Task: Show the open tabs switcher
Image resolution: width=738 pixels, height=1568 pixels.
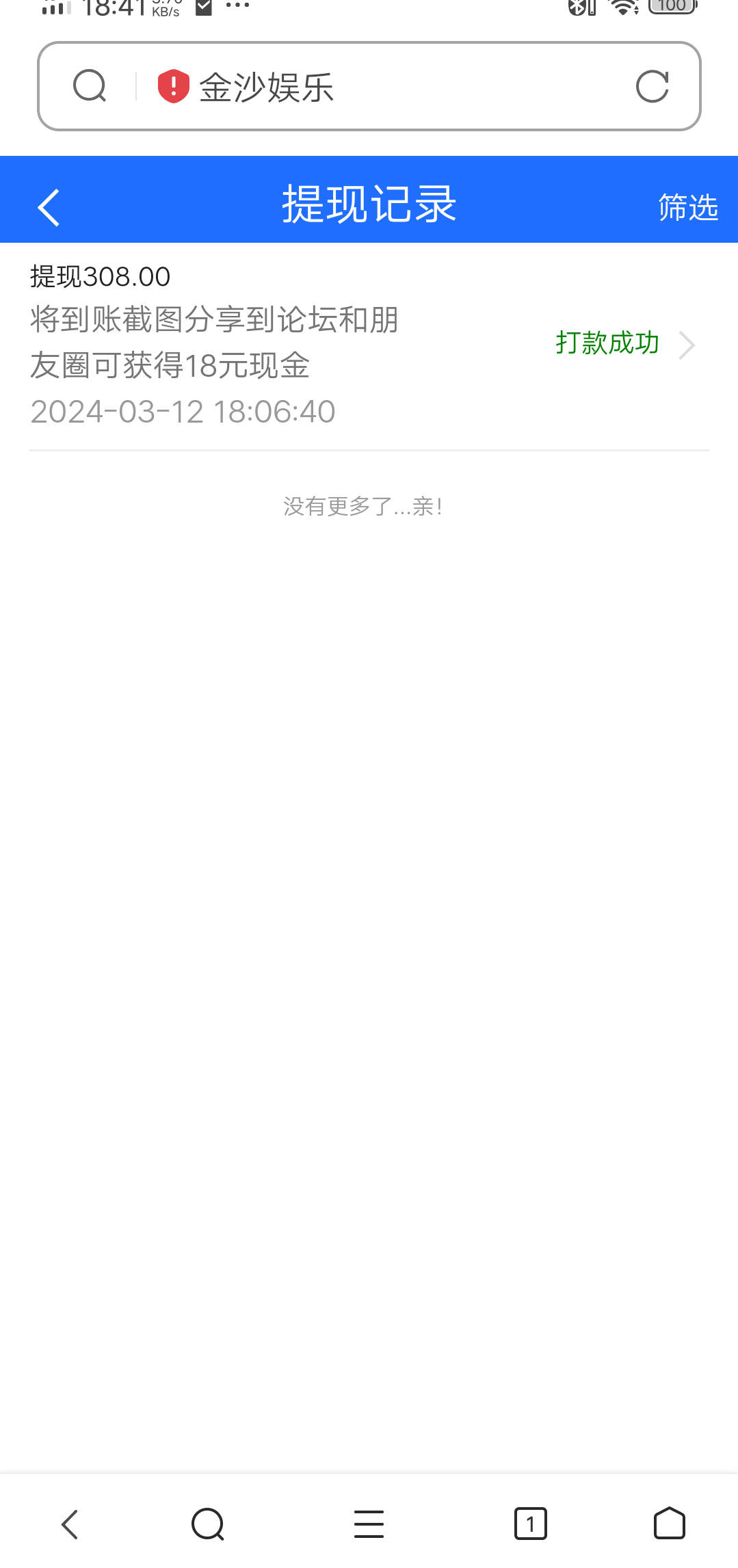Action: (530, 1524)
